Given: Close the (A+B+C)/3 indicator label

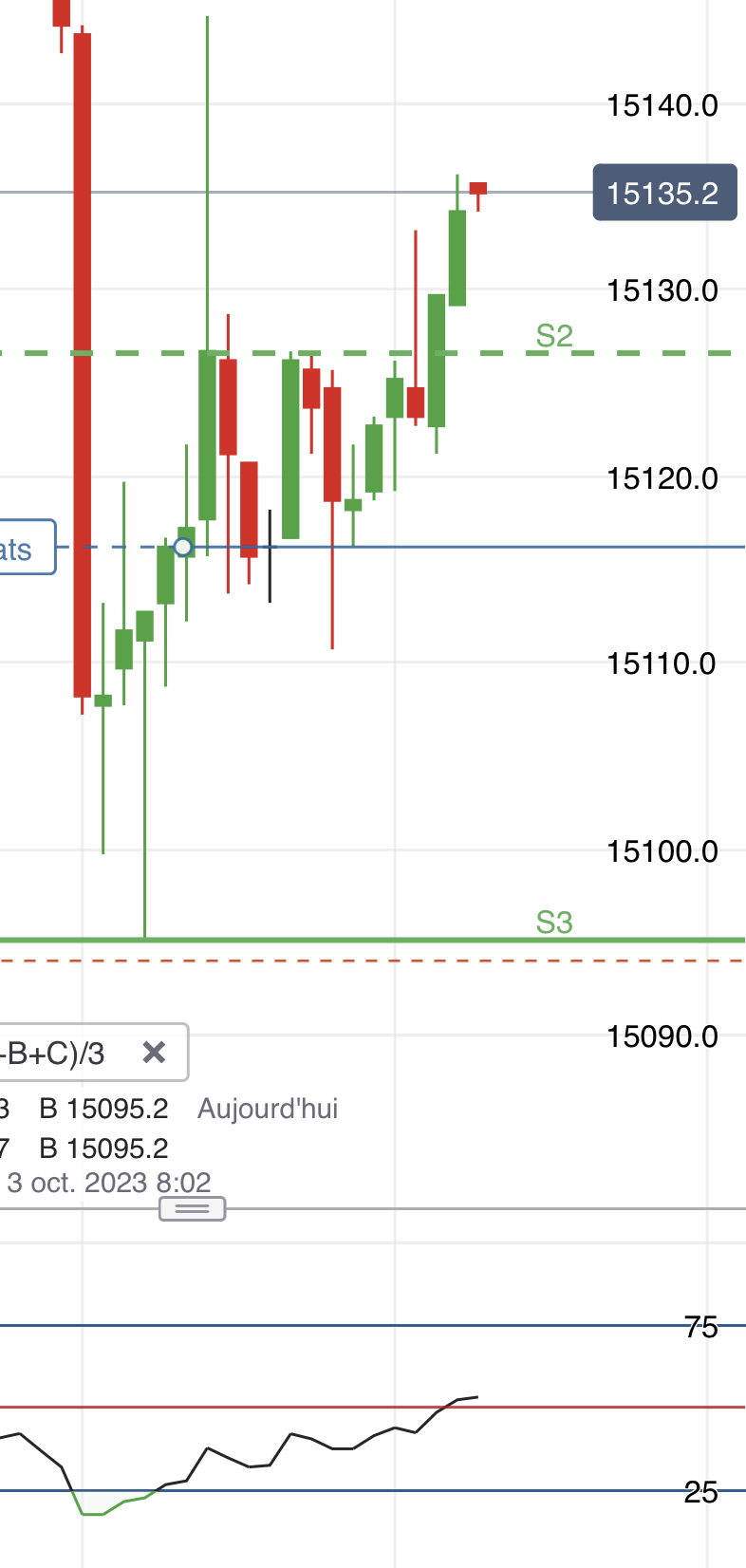Looking at the screenshot, I should click(x=154, y=1052).
